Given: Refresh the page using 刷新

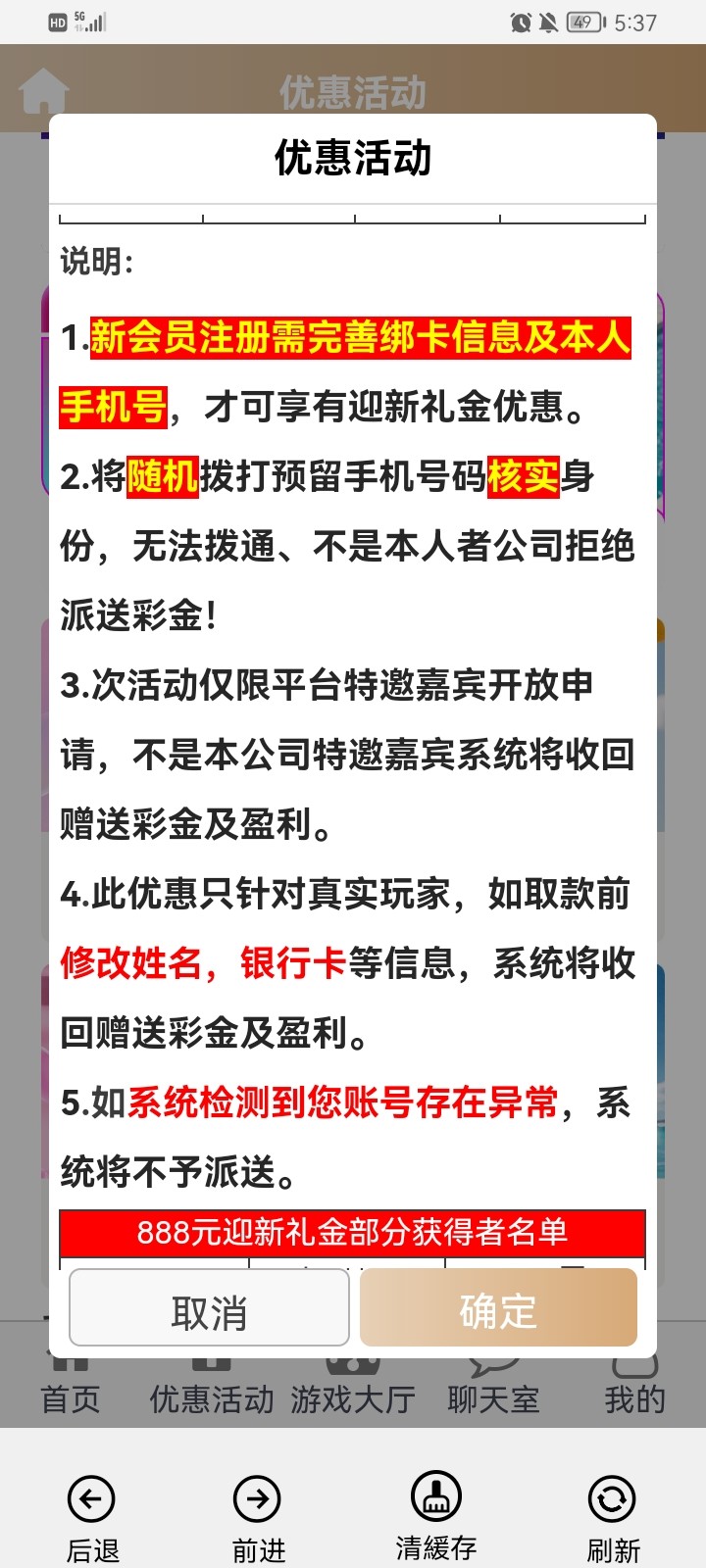Looking at the screenshot, I should tap(613, 1515).
